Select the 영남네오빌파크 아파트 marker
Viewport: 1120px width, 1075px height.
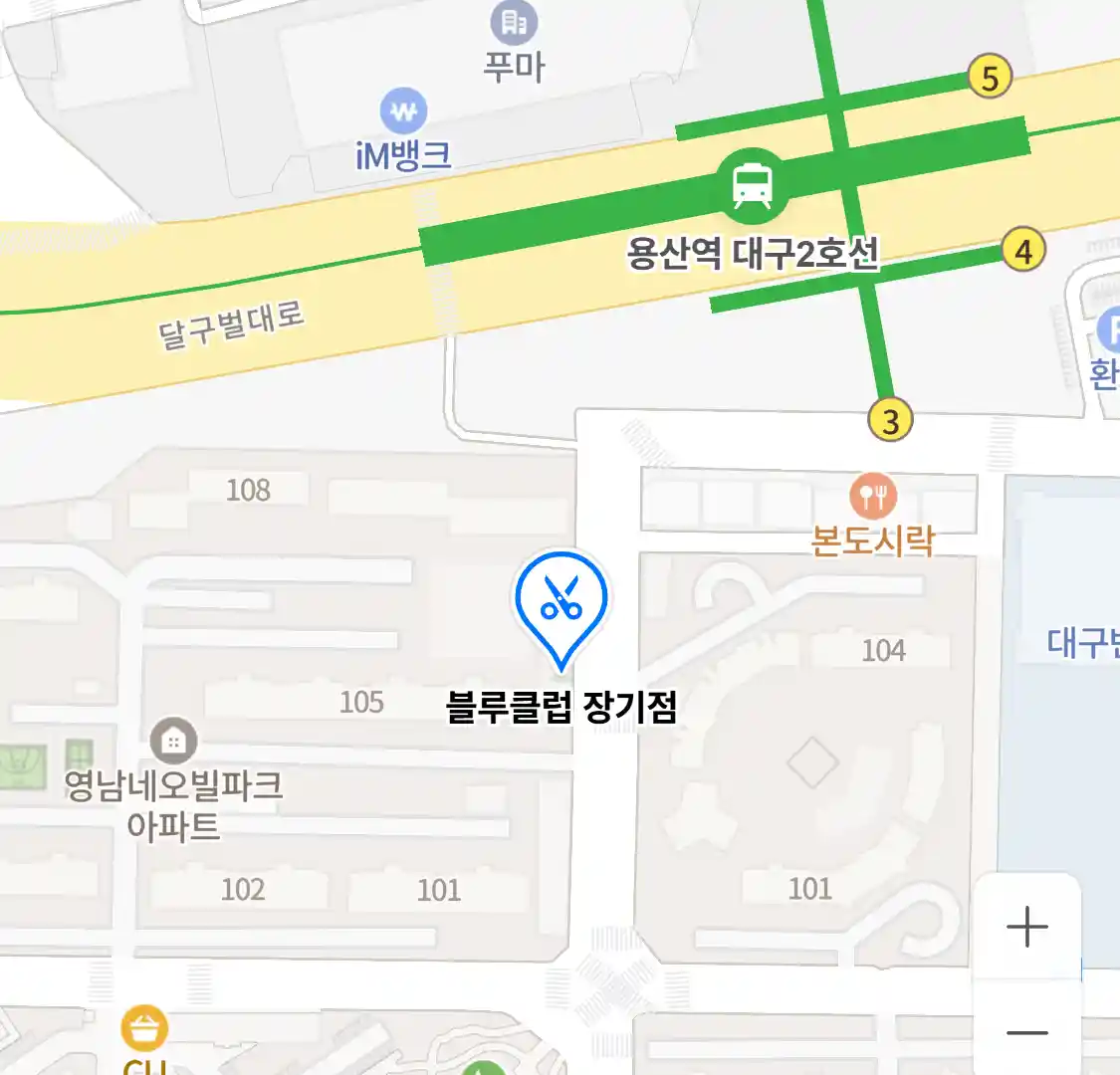(x=173, y=742)
